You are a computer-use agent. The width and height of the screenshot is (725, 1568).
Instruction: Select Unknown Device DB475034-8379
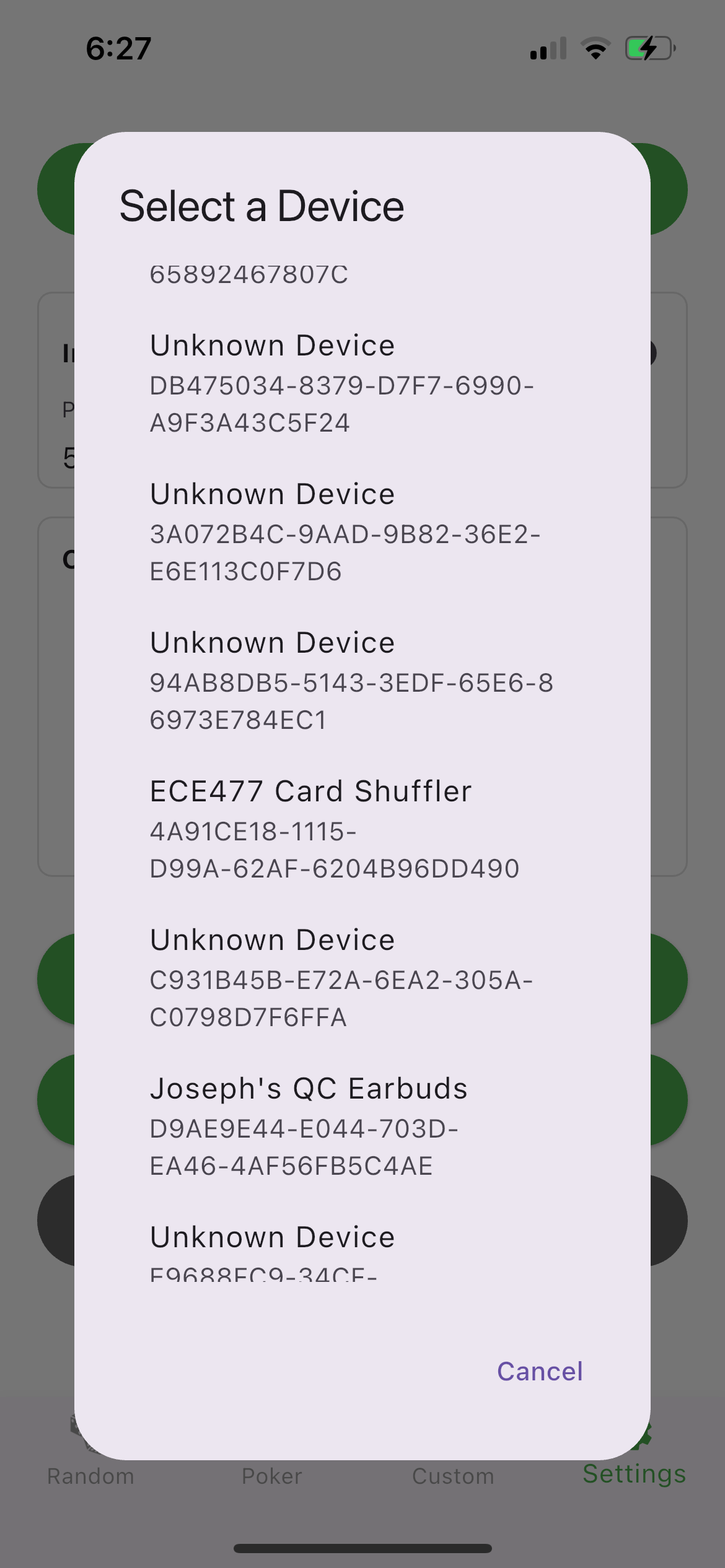pos(341,383)
